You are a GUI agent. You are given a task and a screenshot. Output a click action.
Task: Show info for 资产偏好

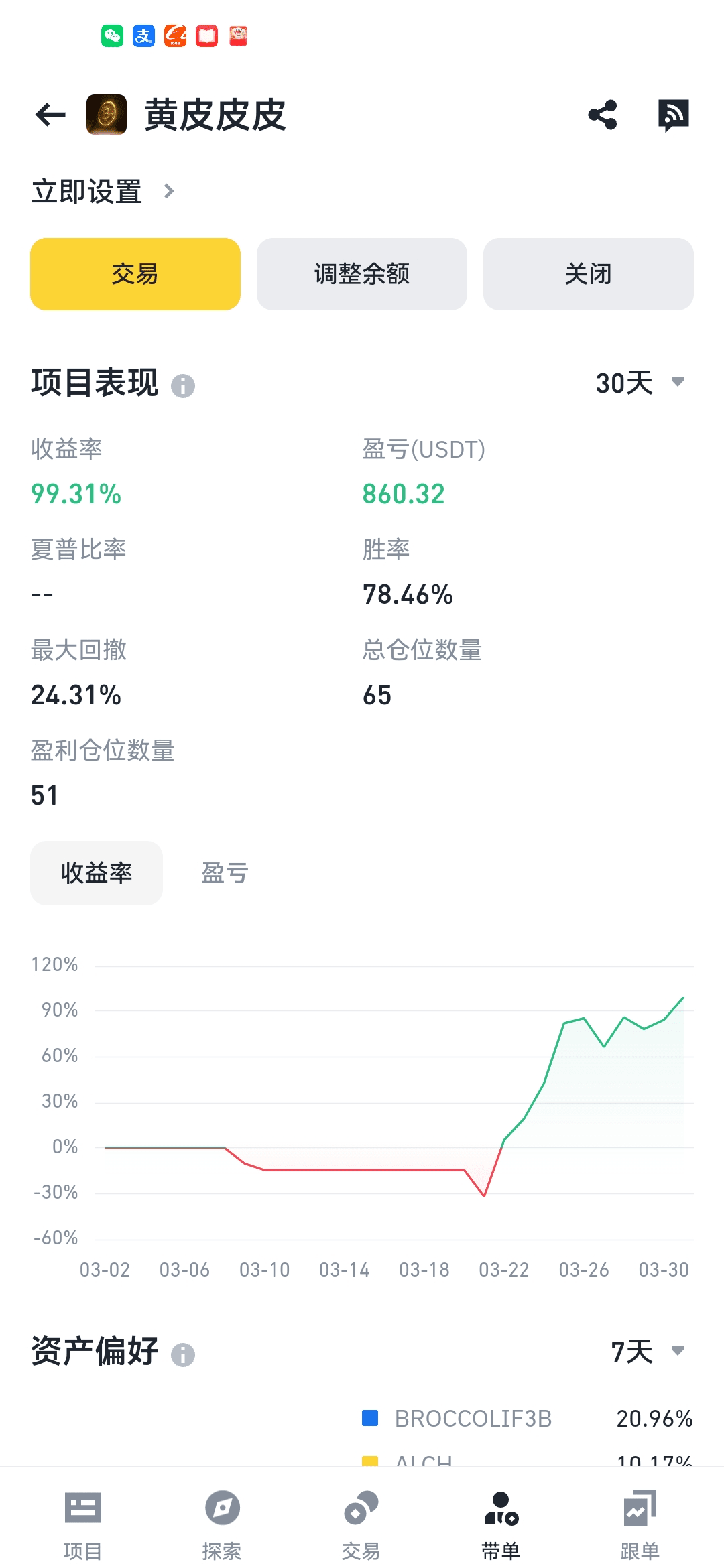183,1354
